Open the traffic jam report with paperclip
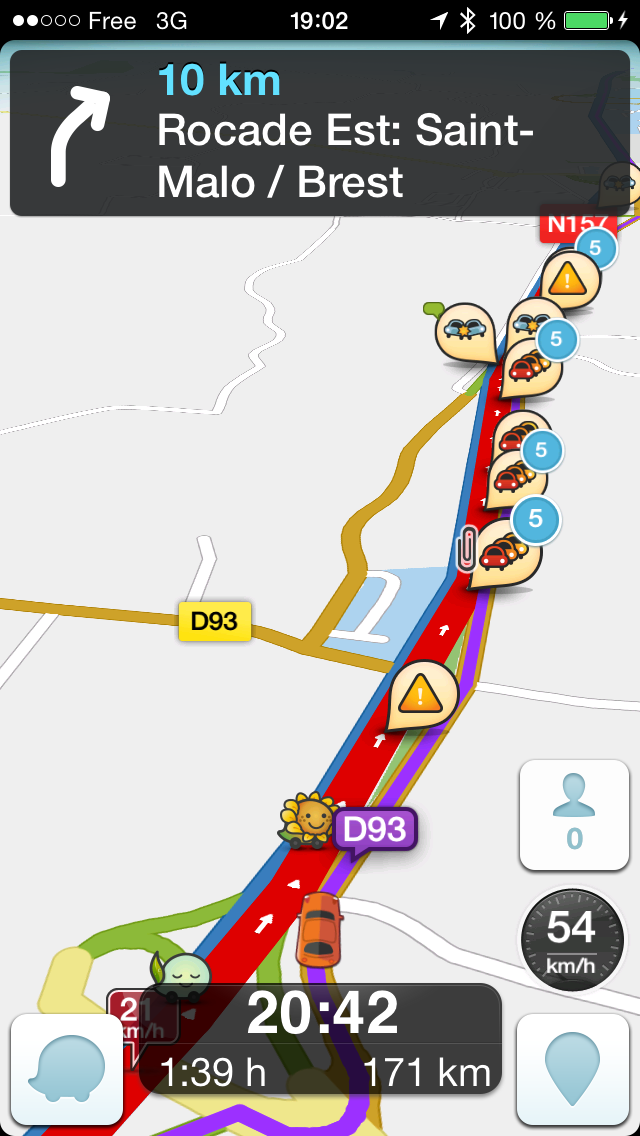This screenshot has width=640, height=1136. tap(505, 552)
